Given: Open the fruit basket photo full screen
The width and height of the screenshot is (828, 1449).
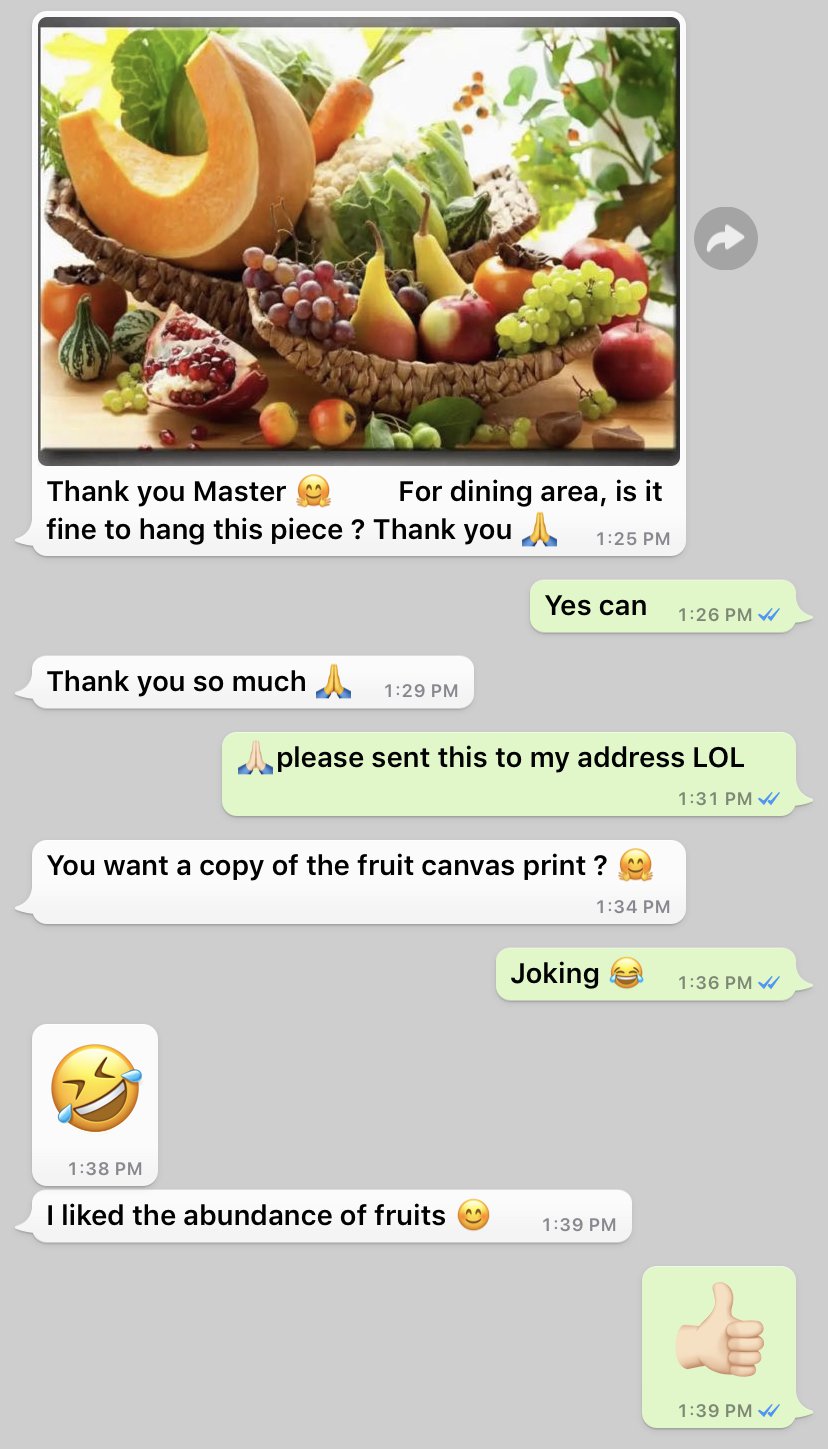Looking at the screenshot, I should click(358, 241).
